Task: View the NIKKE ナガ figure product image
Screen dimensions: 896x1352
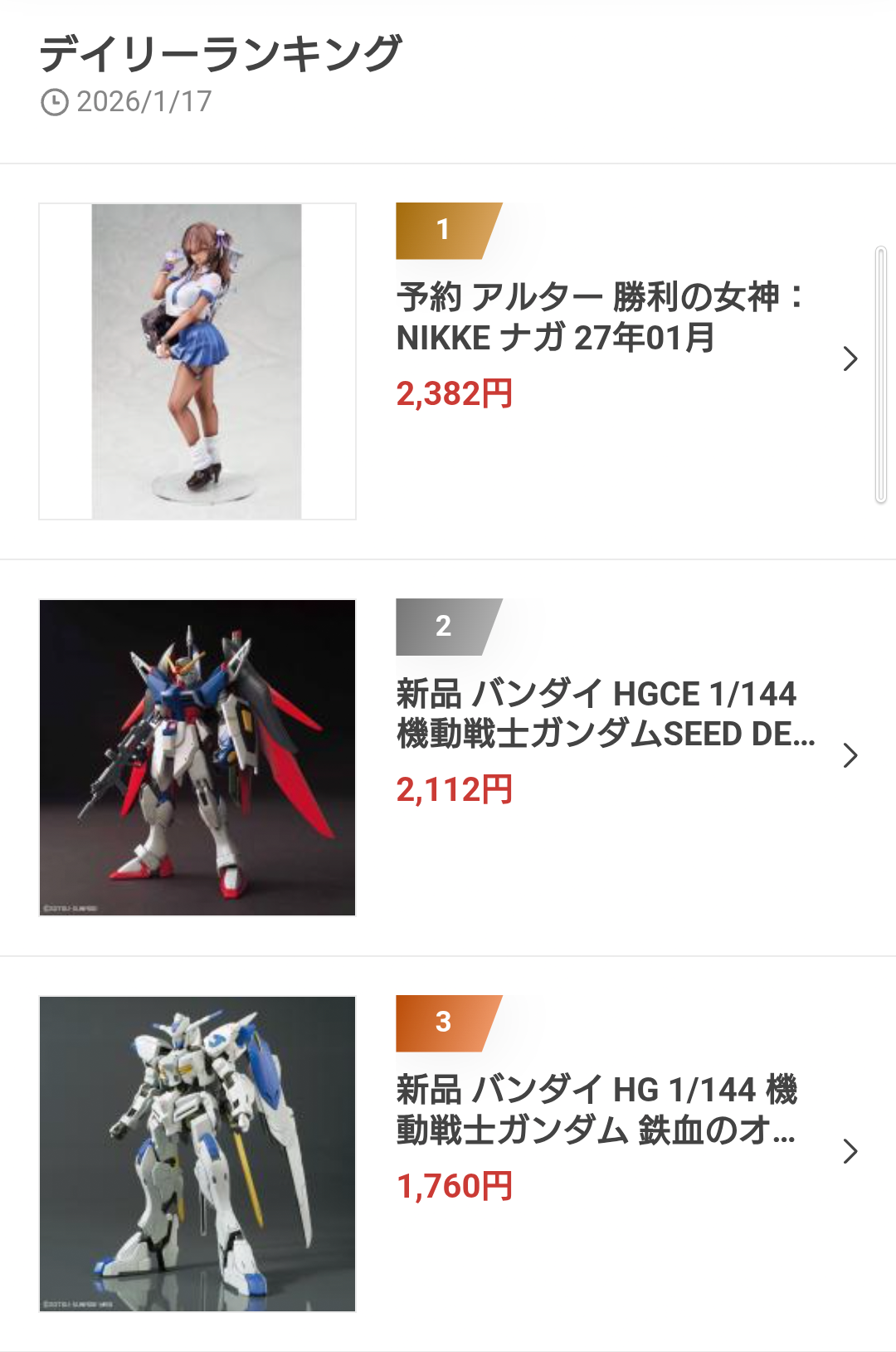Action: tap(197, 362)
